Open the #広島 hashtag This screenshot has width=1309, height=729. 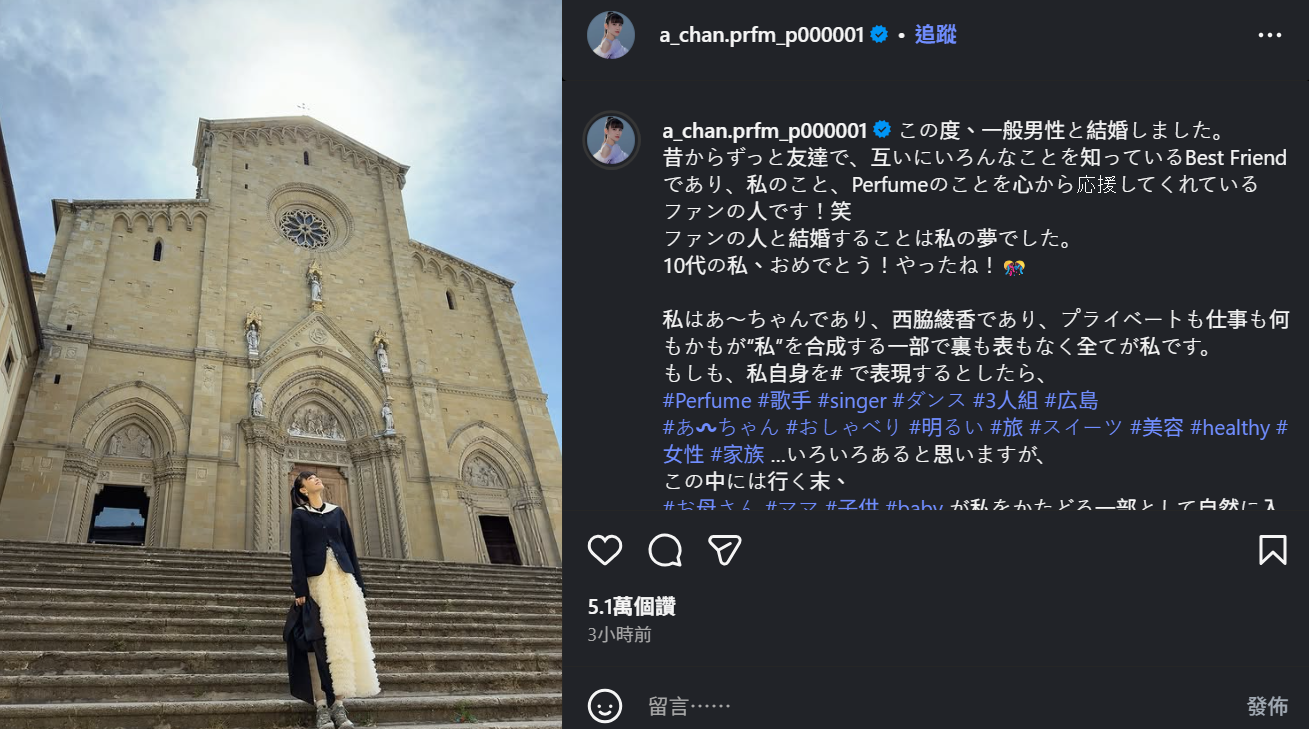click(1071, 401)
